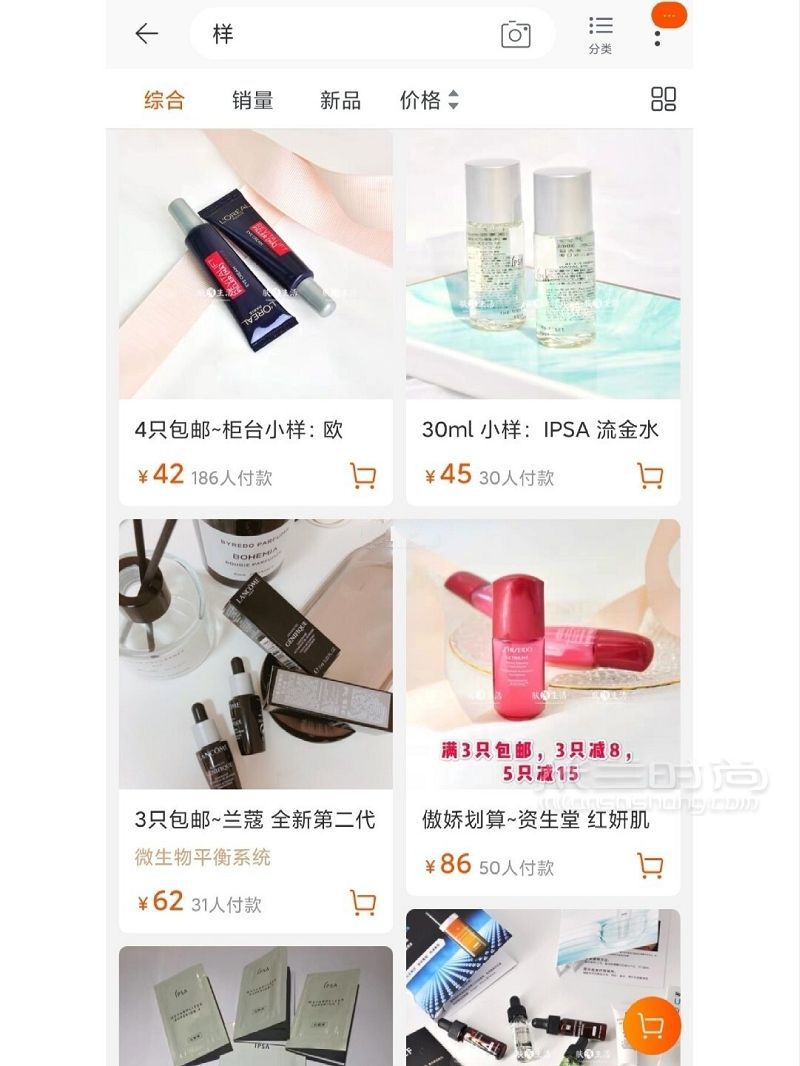Screen dimensions: 800x1066
Task: Open the IPSA sachet samples product
Action: click(255, 1005)
